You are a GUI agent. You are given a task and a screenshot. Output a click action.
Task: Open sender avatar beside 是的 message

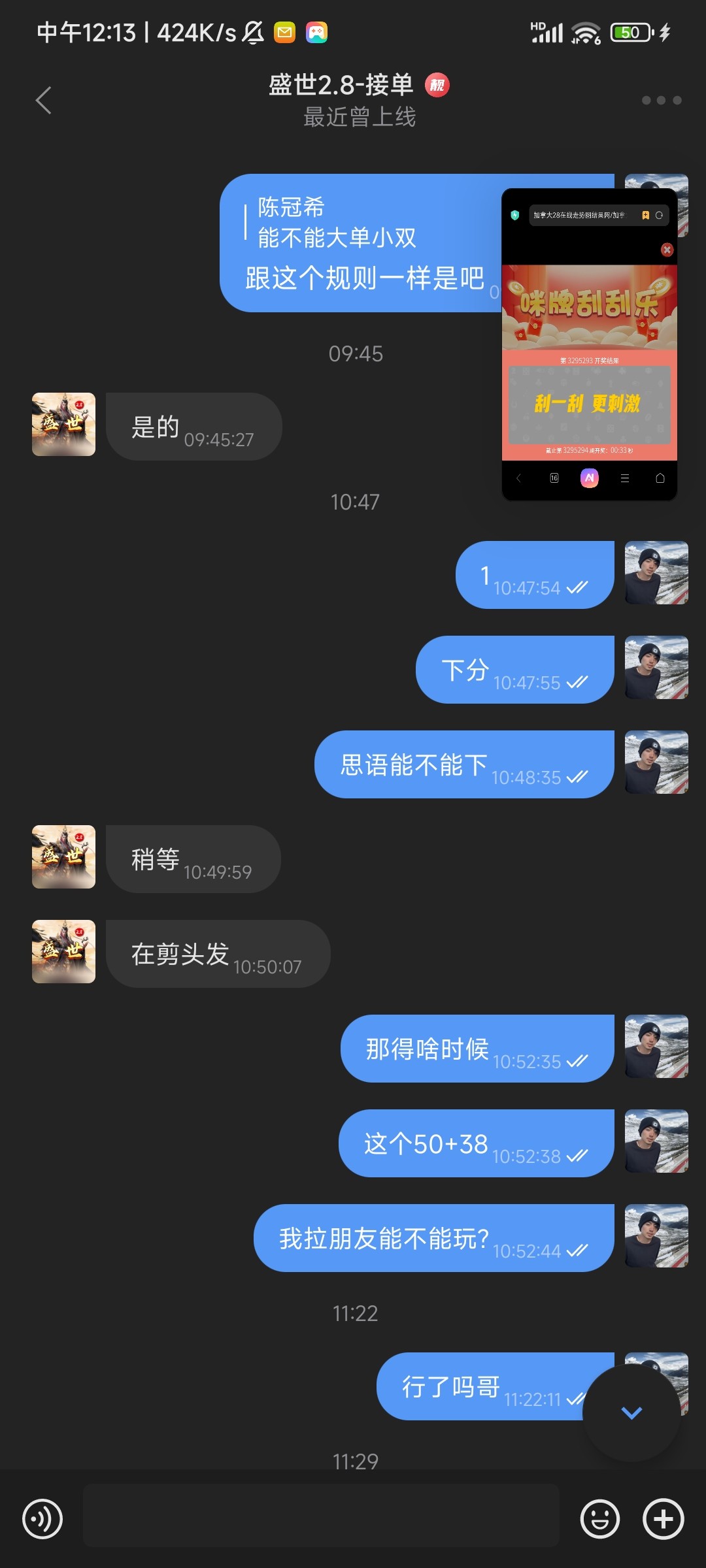[x=63, y=425]
